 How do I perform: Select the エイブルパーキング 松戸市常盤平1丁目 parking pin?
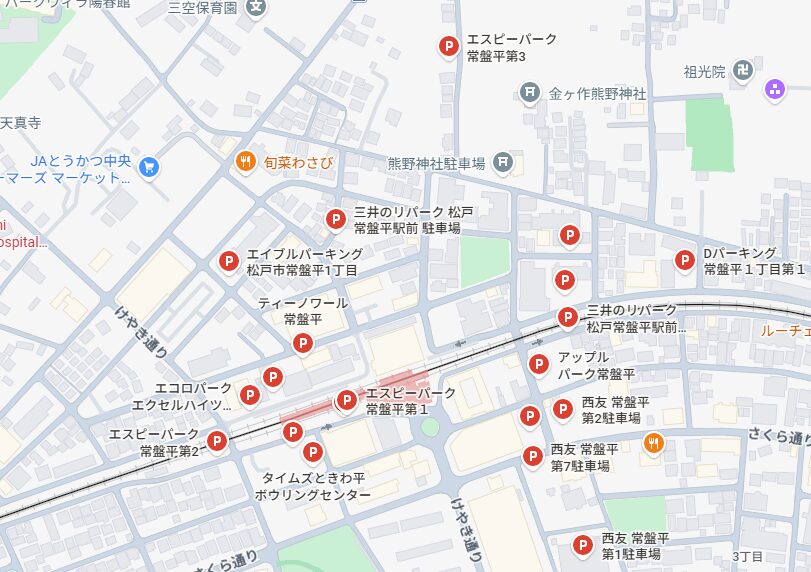point(229,262)
